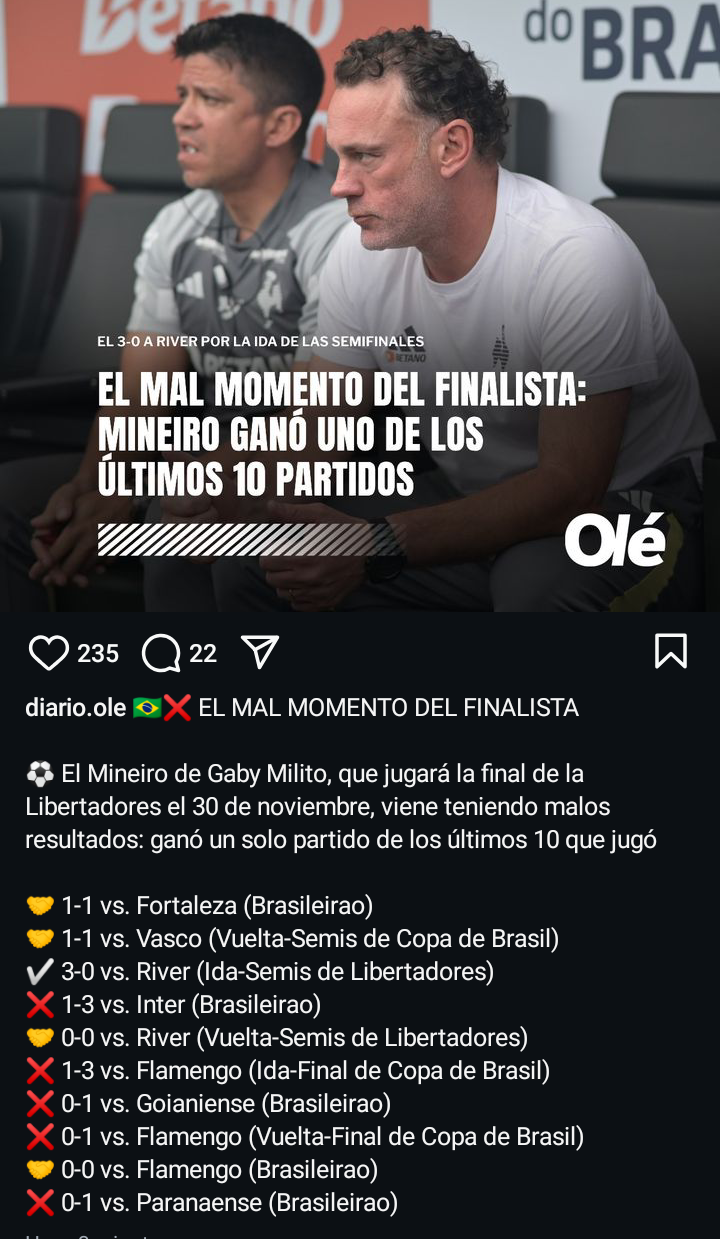Open the diario.ole profile from the caption
This screenshot has width=720, height=1239.
(x=75, y=708)
